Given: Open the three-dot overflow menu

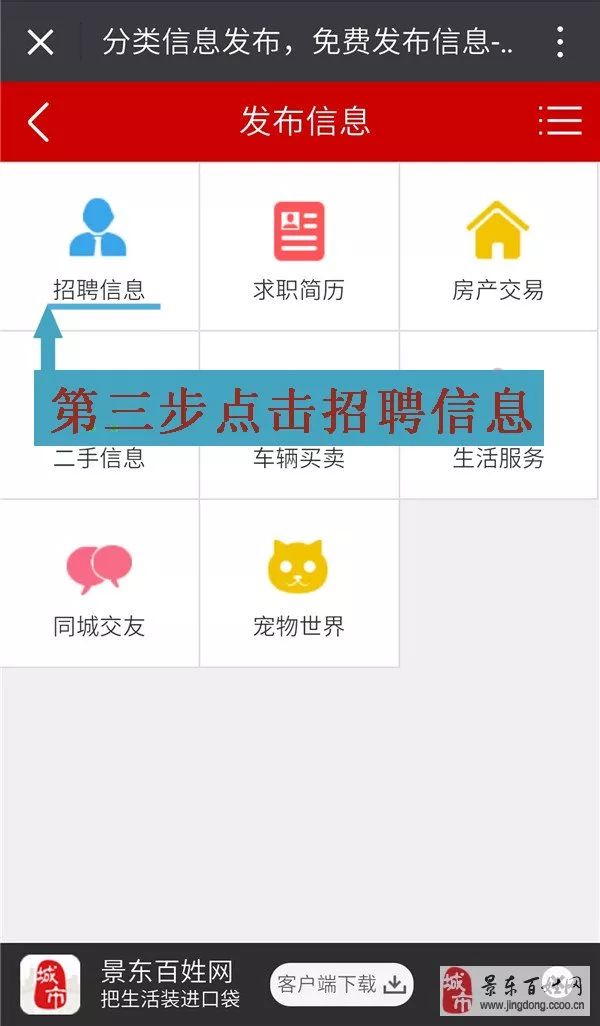Looking at the screenshot, I should 560,42.
